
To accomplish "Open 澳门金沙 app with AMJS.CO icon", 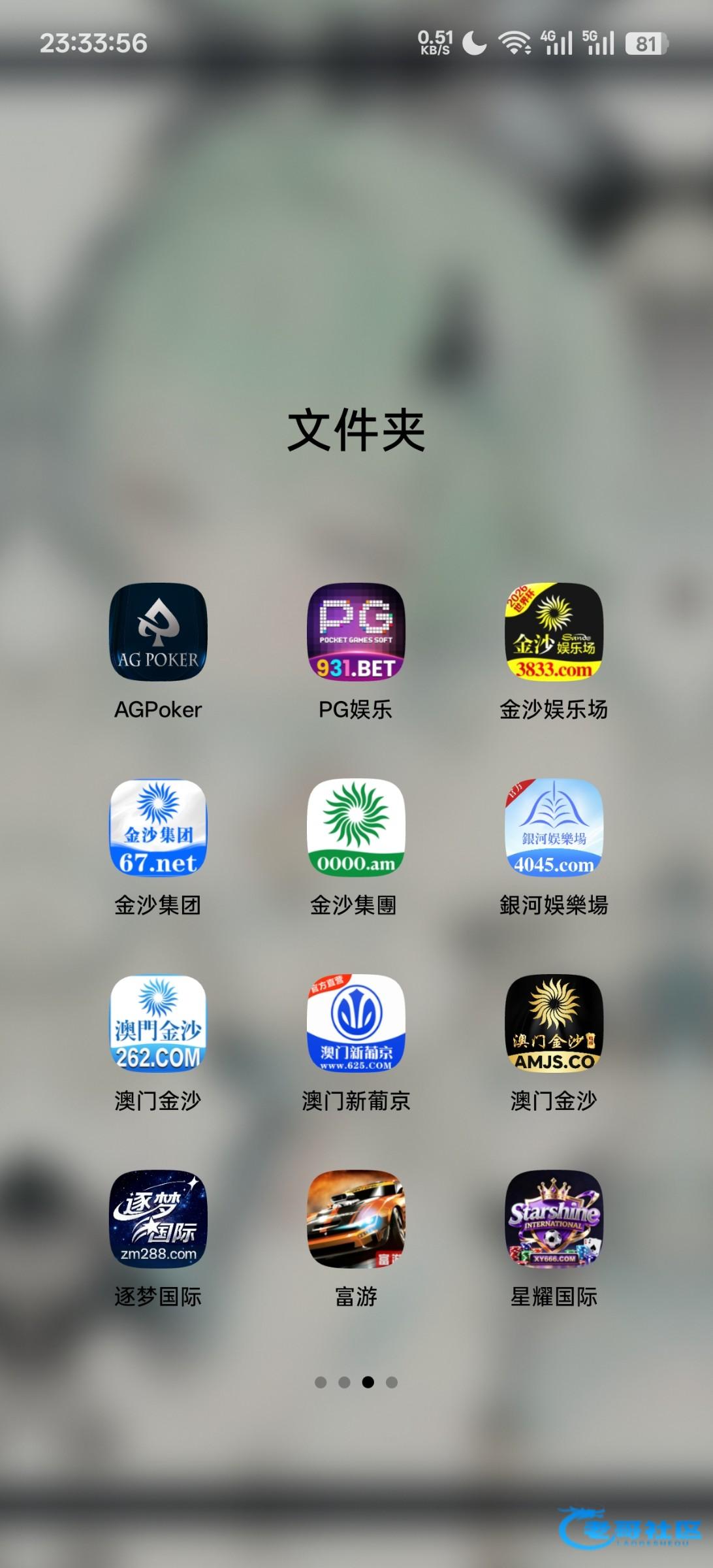I will 554,1023.
